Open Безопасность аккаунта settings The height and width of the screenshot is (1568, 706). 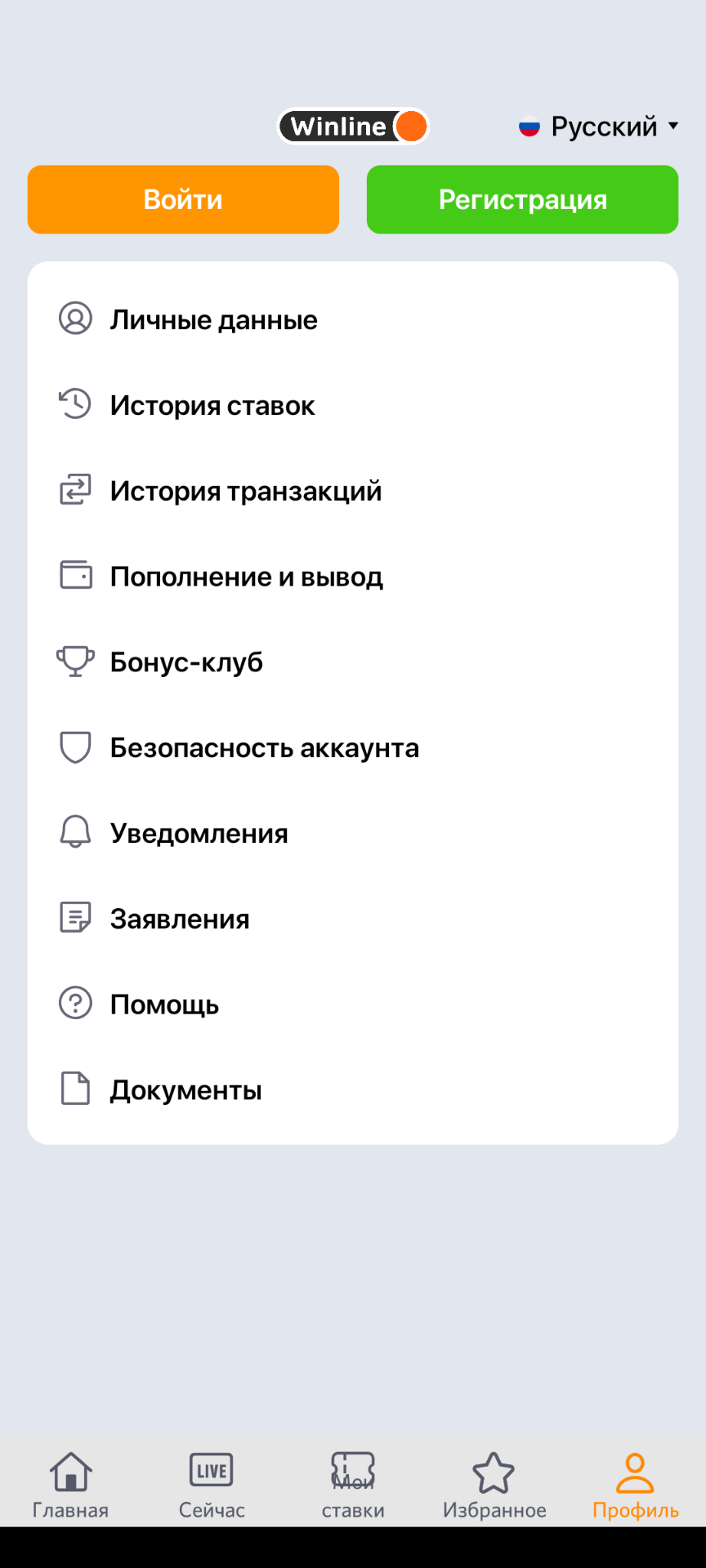pyautogui.click(x=353, y=747)
